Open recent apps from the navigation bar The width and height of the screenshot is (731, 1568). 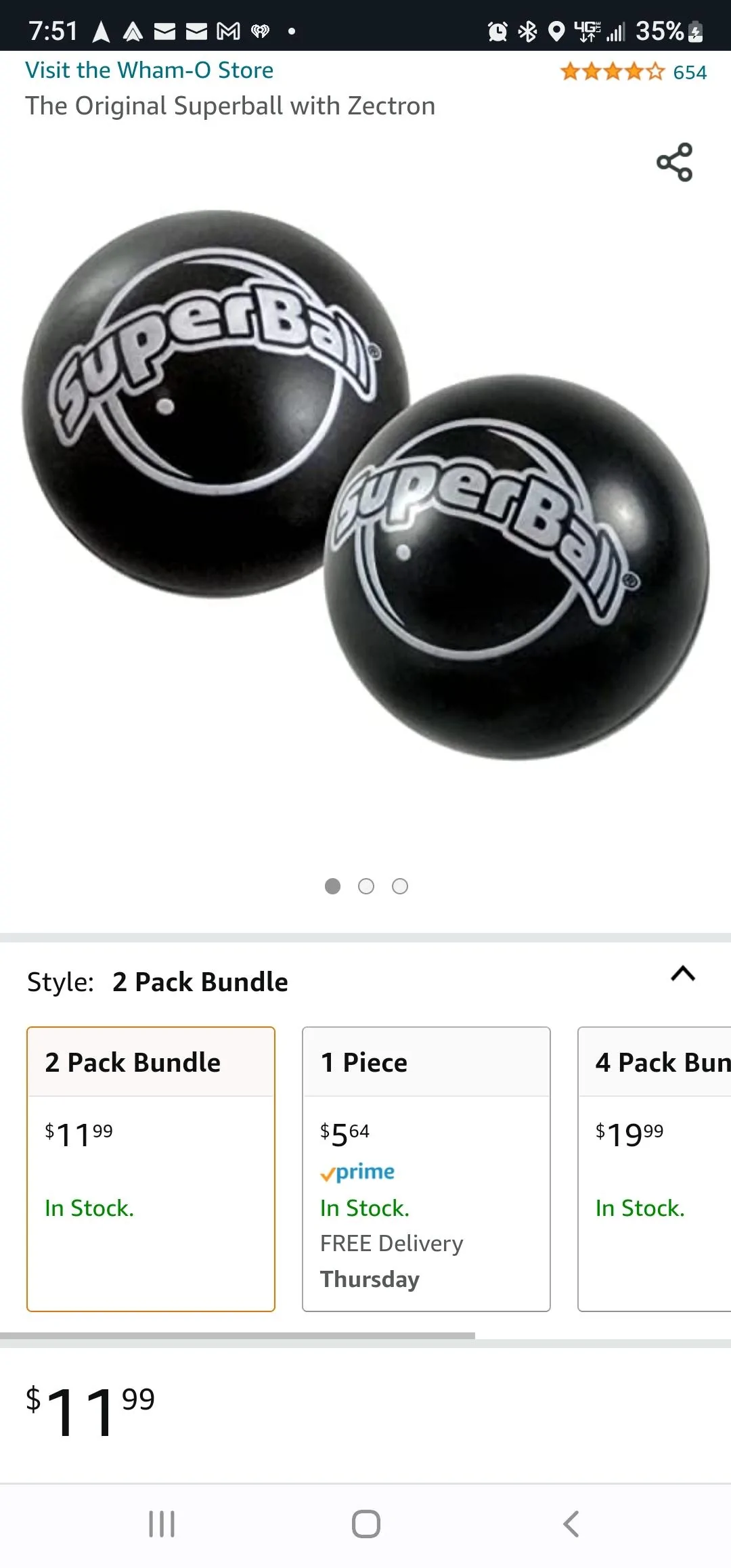(162, 1524)
